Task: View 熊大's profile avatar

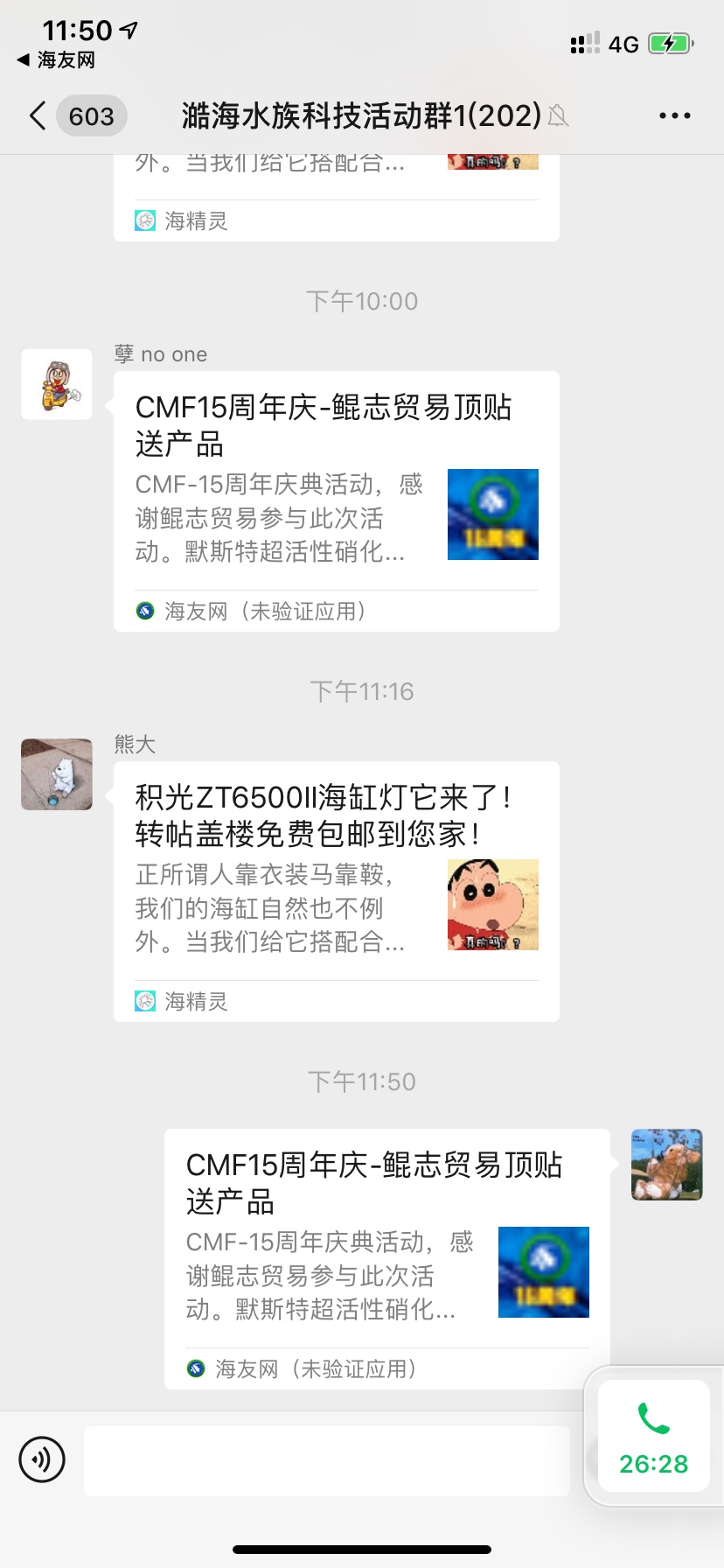Action: click(x=57, y=774)
